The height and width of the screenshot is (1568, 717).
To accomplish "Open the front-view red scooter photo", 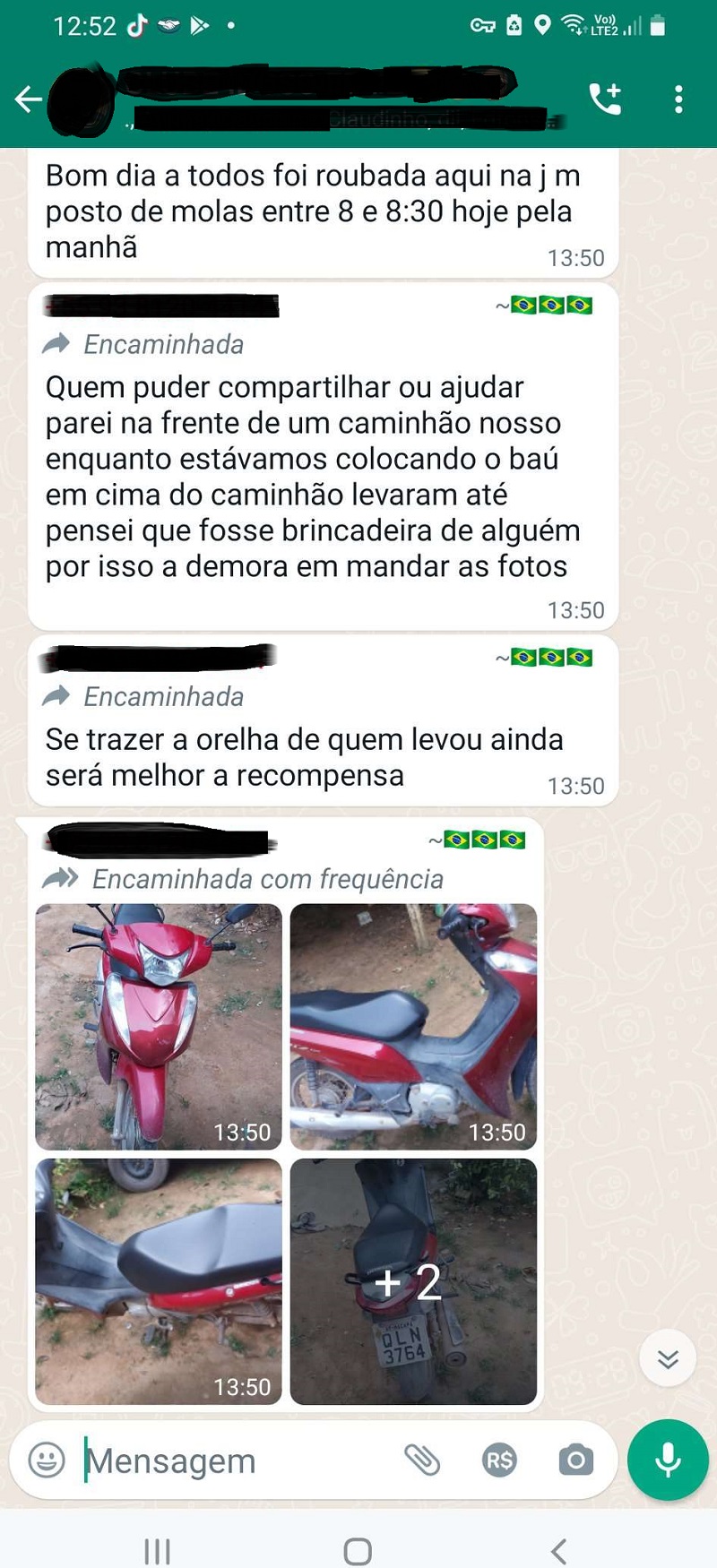I will 159,1026.
